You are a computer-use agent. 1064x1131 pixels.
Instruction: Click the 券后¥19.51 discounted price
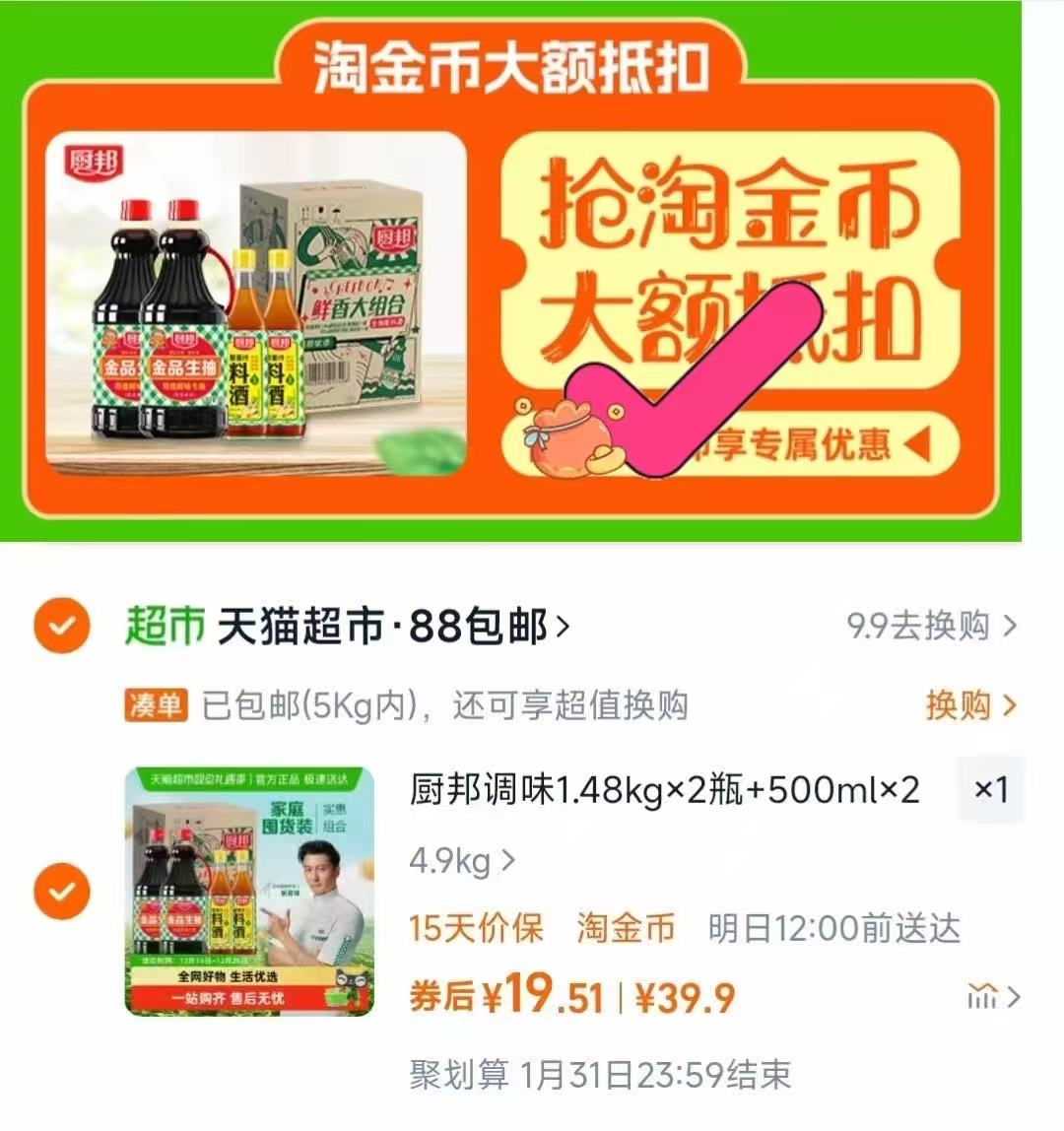(x=507, y=995)
